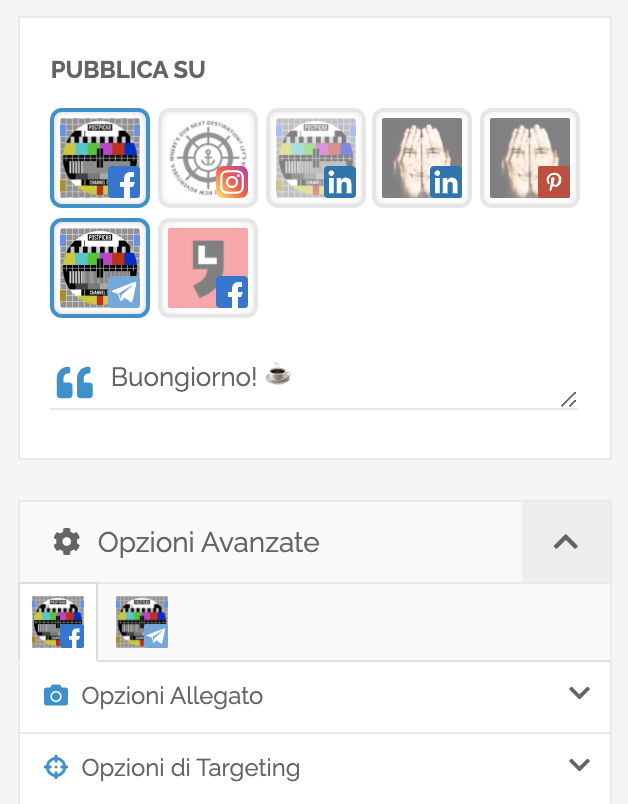Deselect the Postpickr Telegram channel
Screen dimensions: 628x804
coord(100,268)
